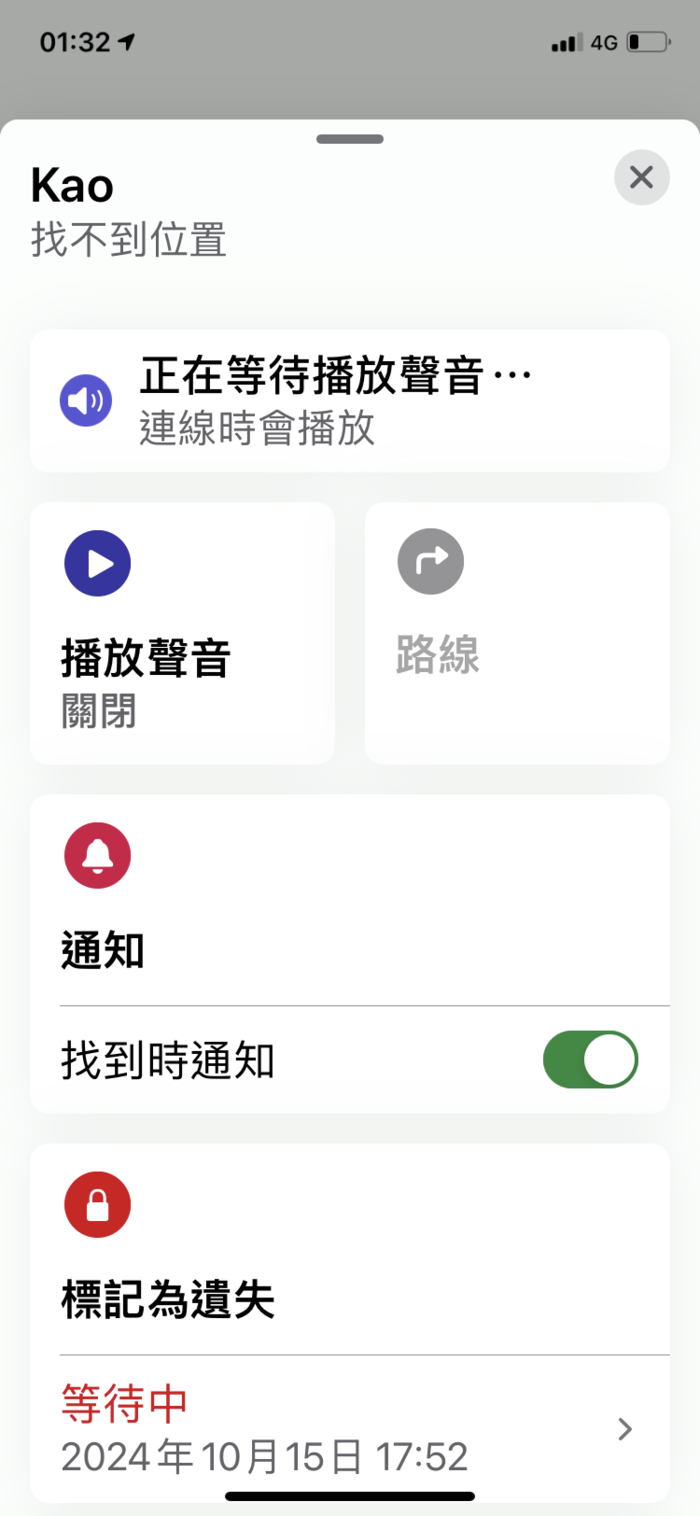Tap the 播放聲音 card
Viewport: 700px width, 1516px height.
[182, 633]
